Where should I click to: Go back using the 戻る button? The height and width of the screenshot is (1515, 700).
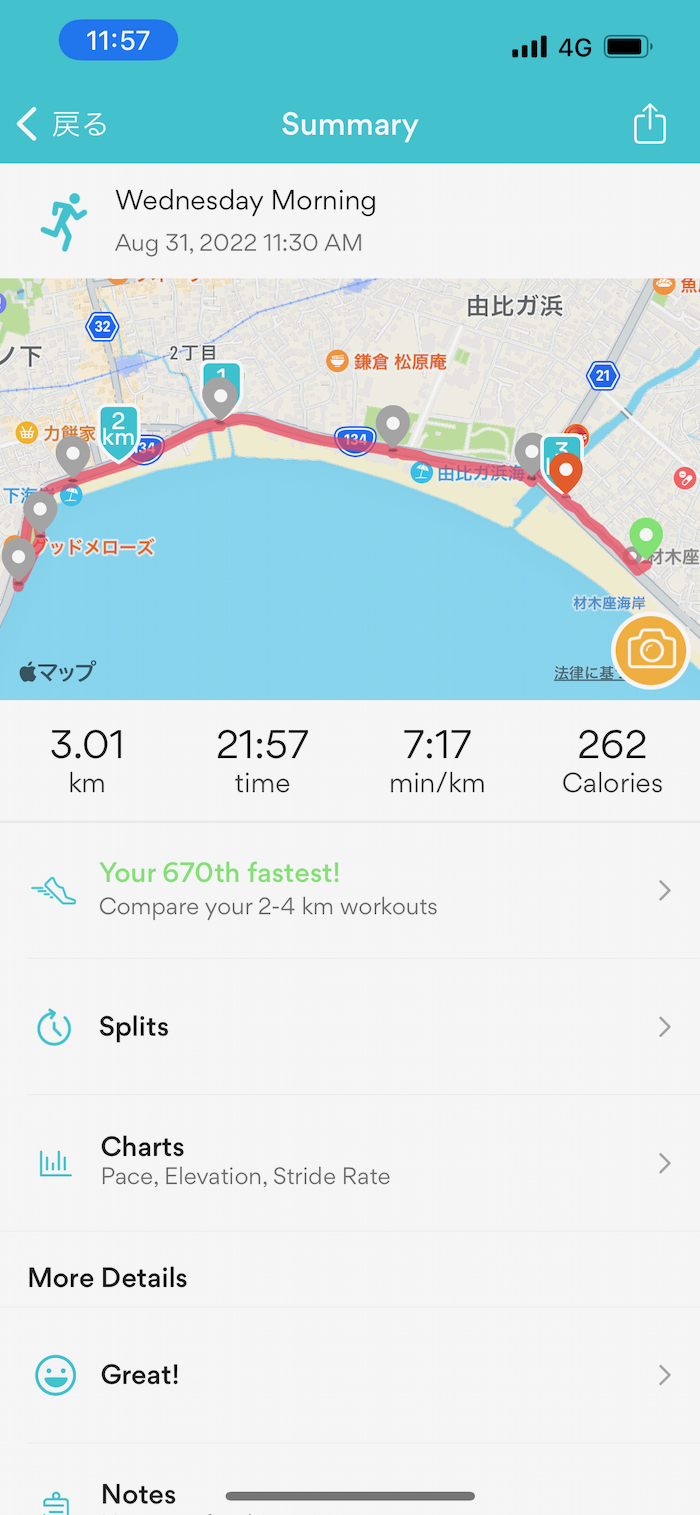62,125
